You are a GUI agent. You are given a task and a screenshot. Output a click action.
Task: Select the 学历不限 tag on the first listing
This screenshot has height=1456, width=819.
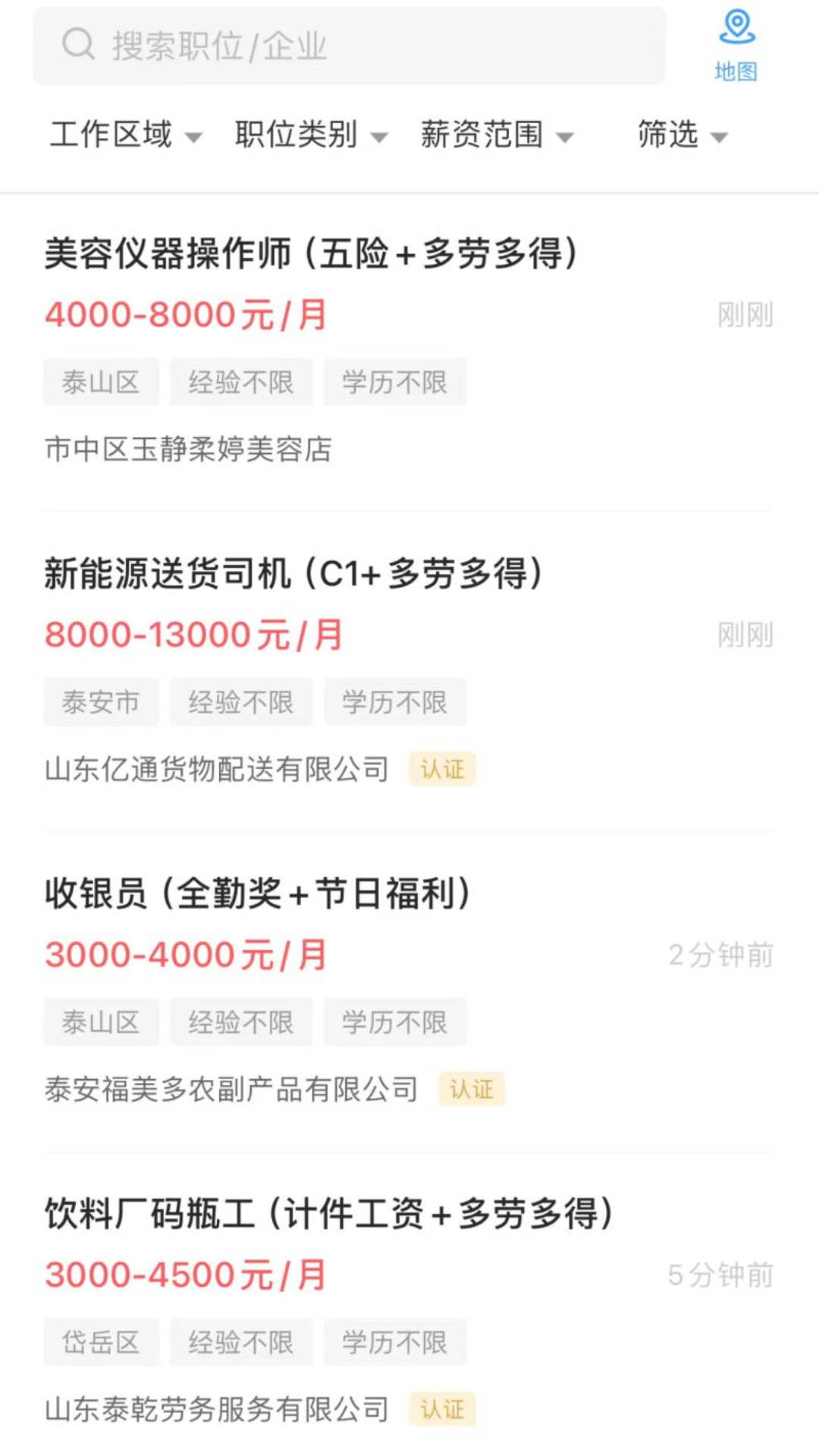[x=395, y=382]
